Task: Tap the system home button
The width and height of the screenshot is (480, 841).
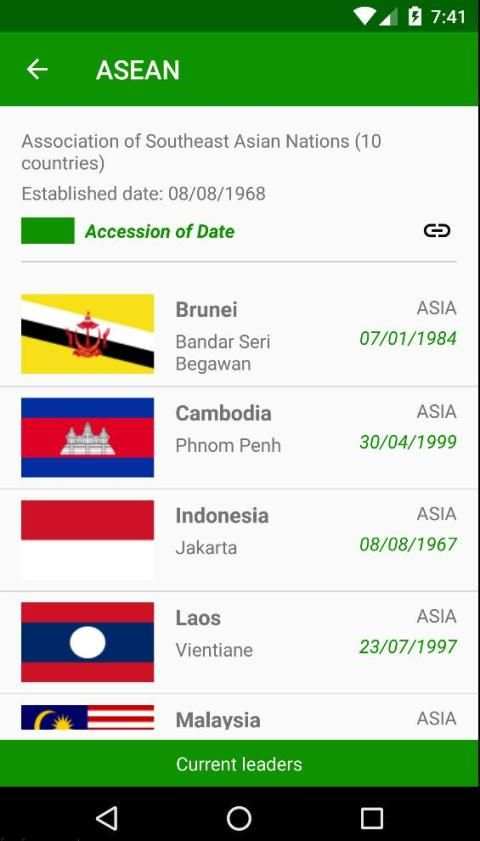Action: [239, 818]
